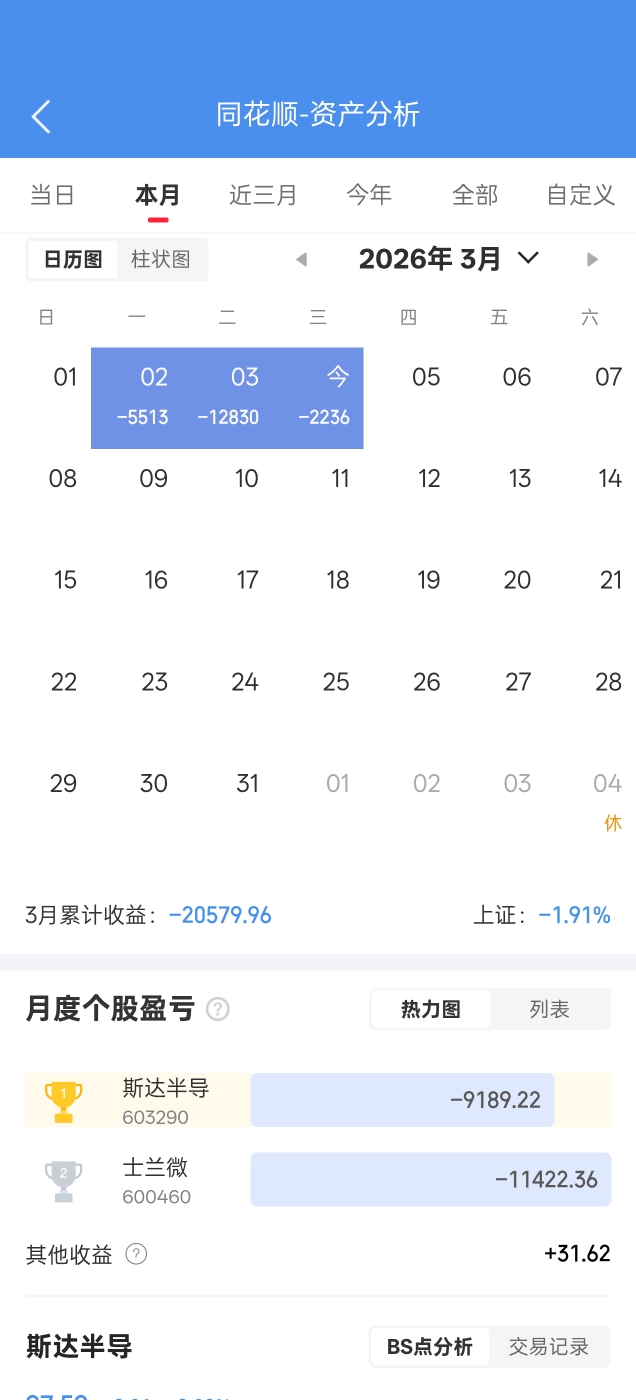
Task: Switch 月度个股盈亏 to 列表 view
Action: pos(549,1010)
